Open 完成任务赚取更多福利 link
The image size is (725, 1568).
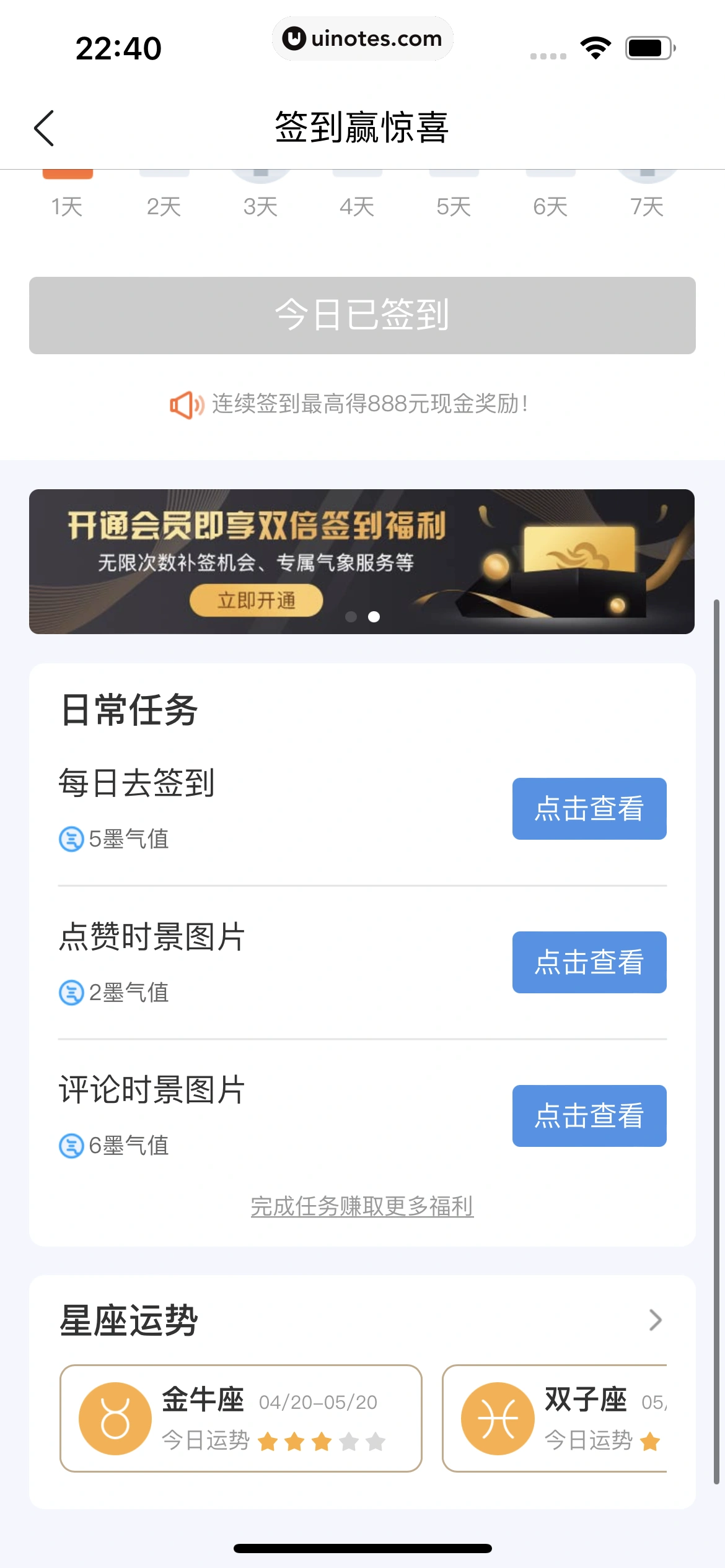click(361, 1206)
